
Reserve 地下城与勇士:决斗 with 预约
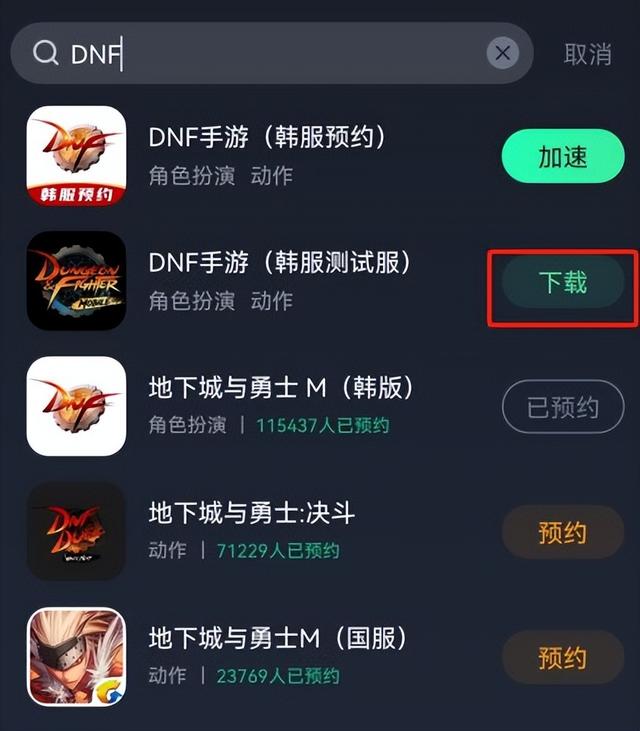click(x=562, y=533)
